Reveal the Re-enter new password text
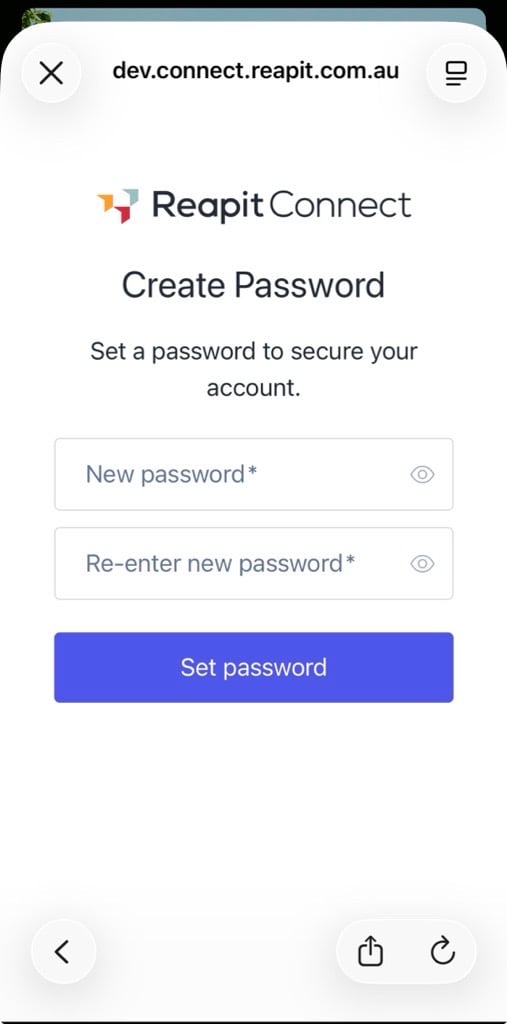The width and height of the screenshot is (507, 1024). (x=422, y=564)
